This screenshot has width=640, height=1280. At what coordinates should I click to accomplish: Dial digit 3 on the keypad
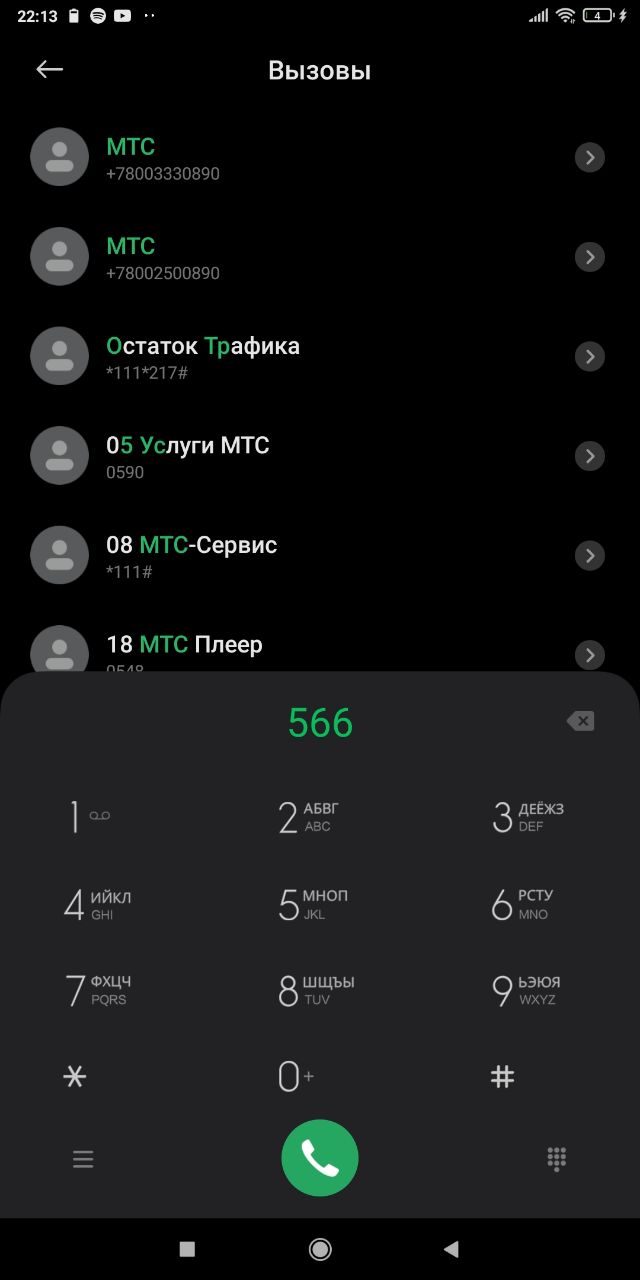coord(527,817)
